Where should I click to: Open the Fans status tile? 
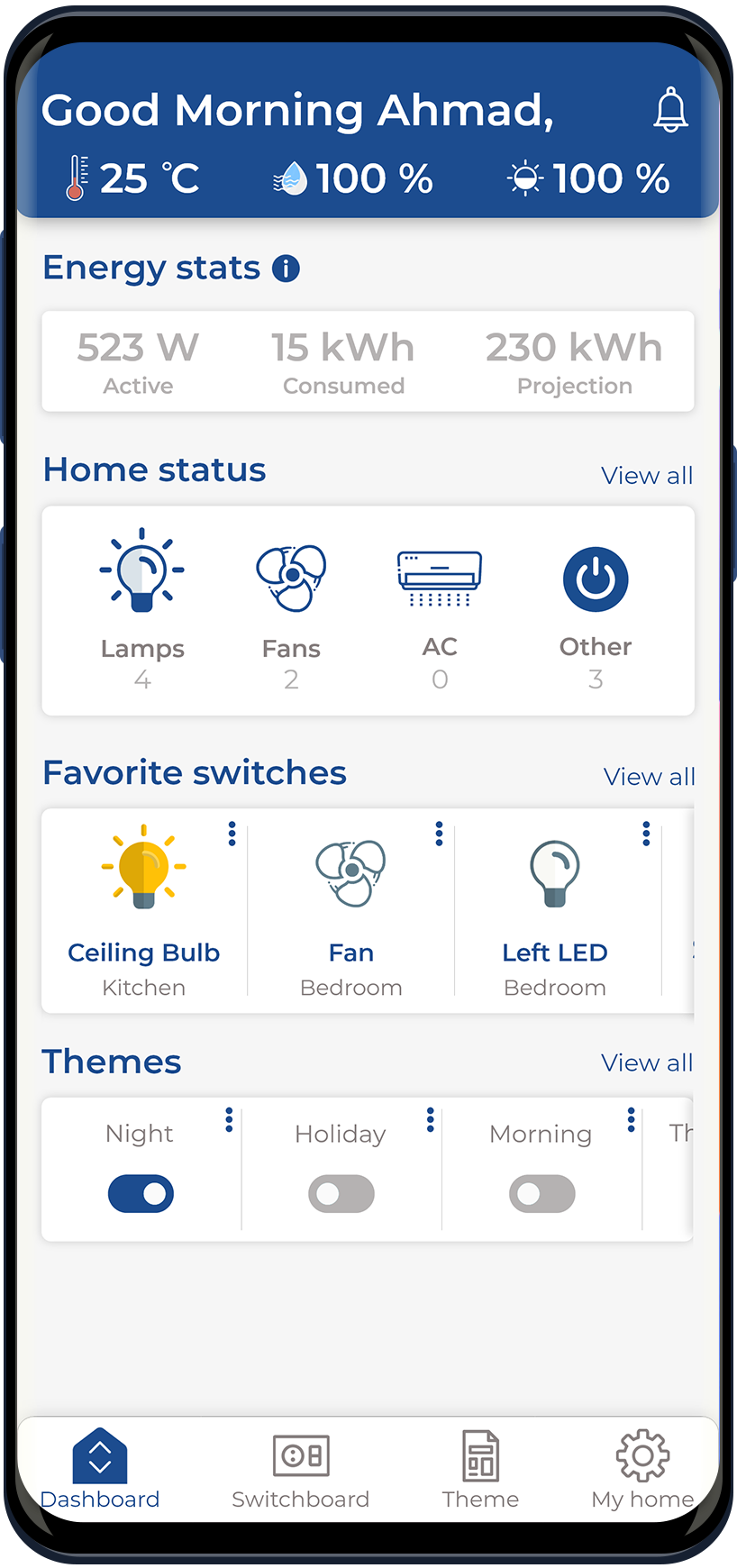point(291,610)
